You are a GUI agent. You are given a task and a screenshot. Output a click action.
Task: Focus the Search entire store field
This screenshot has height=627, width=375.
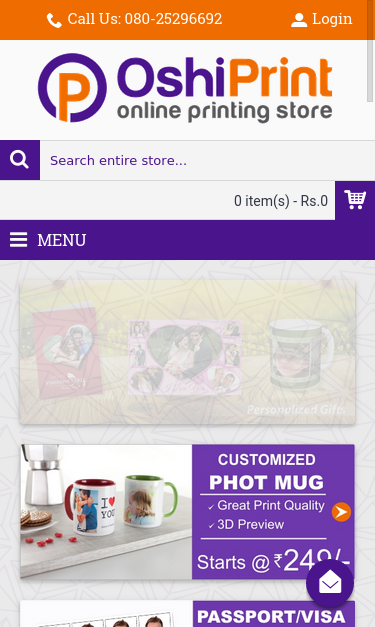(207, 160)
